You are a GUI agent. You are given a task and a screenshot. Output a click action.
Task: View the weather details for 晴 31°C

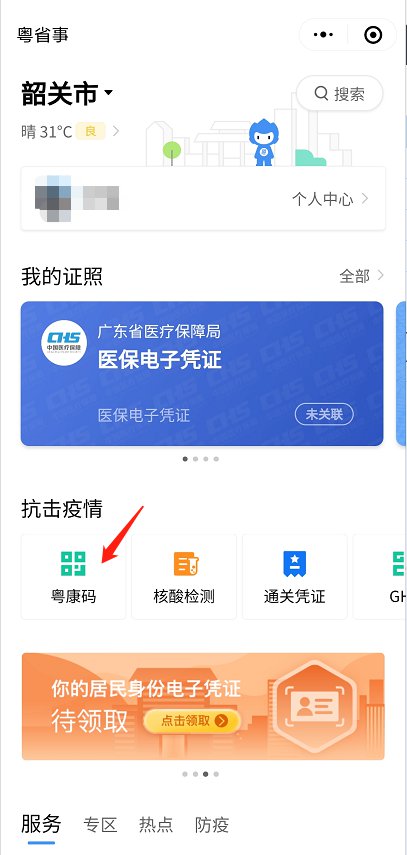click(70, 131)
